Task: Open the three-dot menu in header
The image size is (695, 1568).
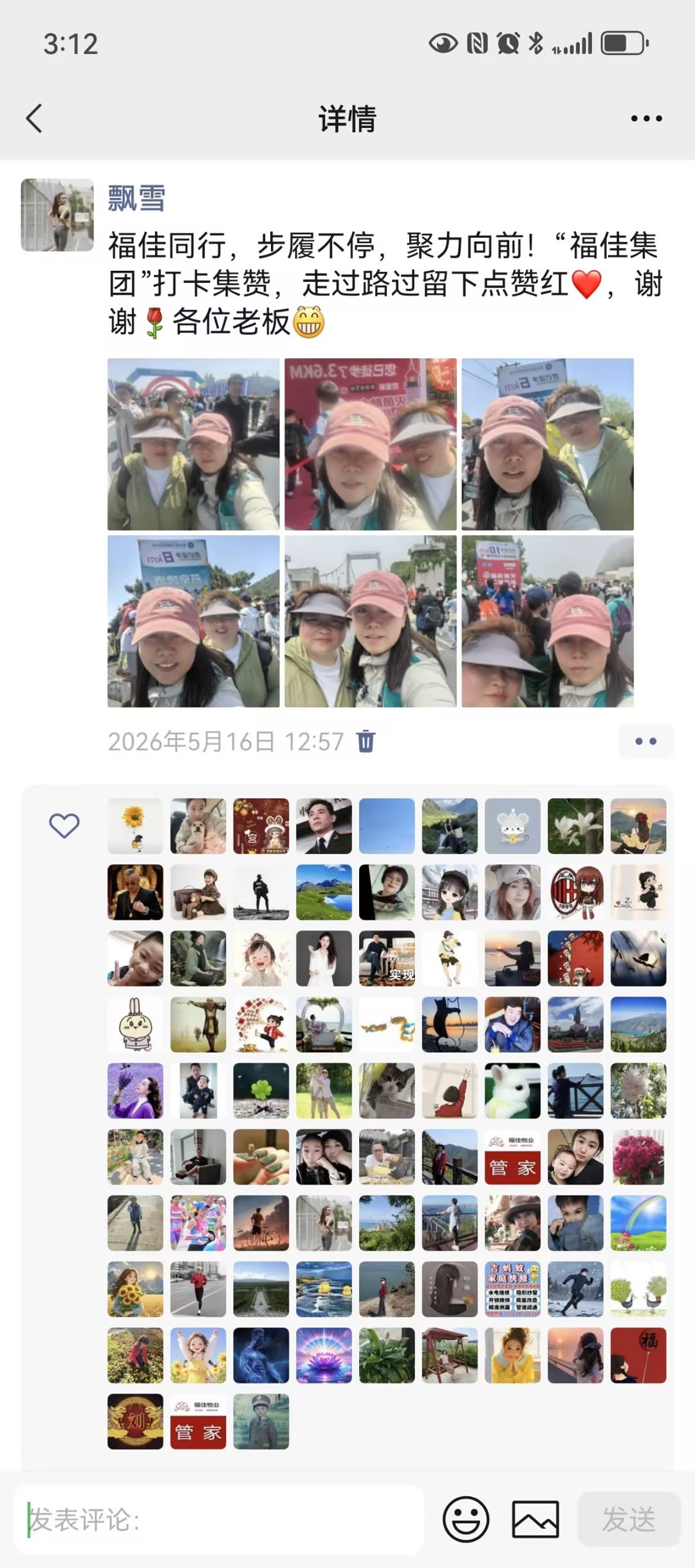Action: pyautogui.click(x=646, y=118)
